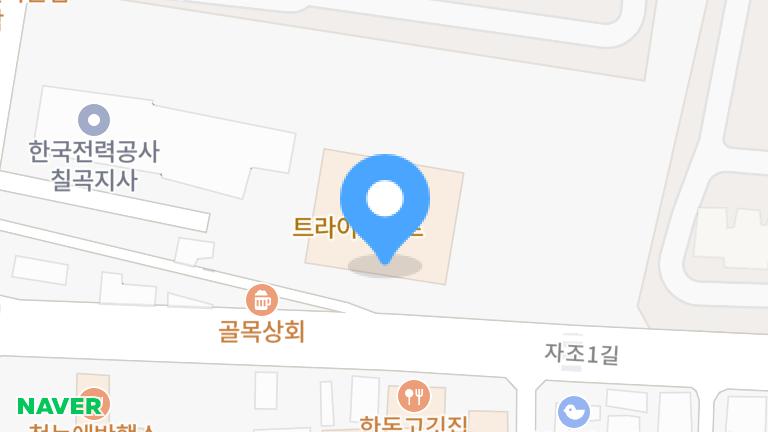Select the 한국전력공사 칠곡지사 map marker
768x432 pixels.
pyautogui.click(x=94, y=120)
